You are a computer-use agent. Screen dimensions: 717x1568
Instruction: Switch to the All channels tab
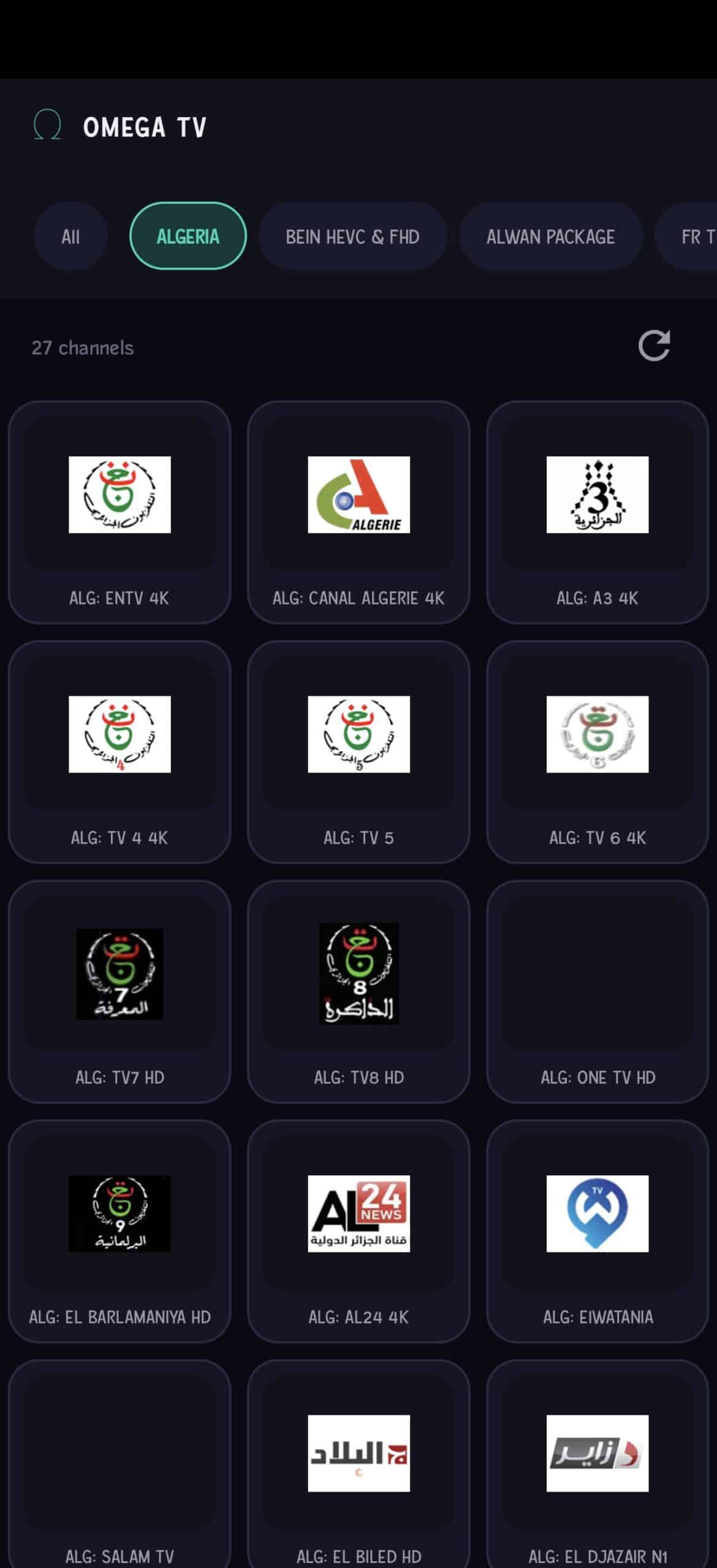70,237
